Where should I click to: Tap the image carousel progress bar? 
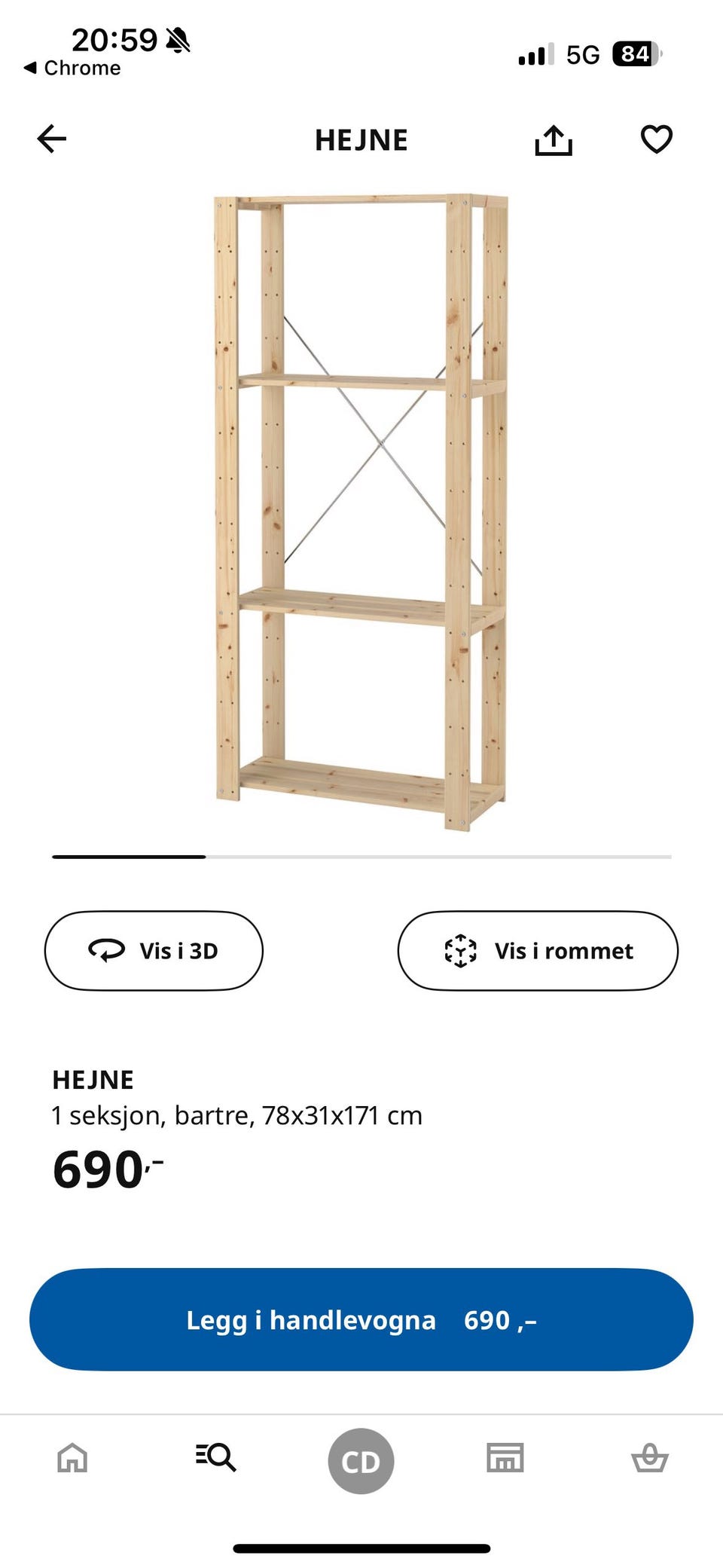pos(360,857)
